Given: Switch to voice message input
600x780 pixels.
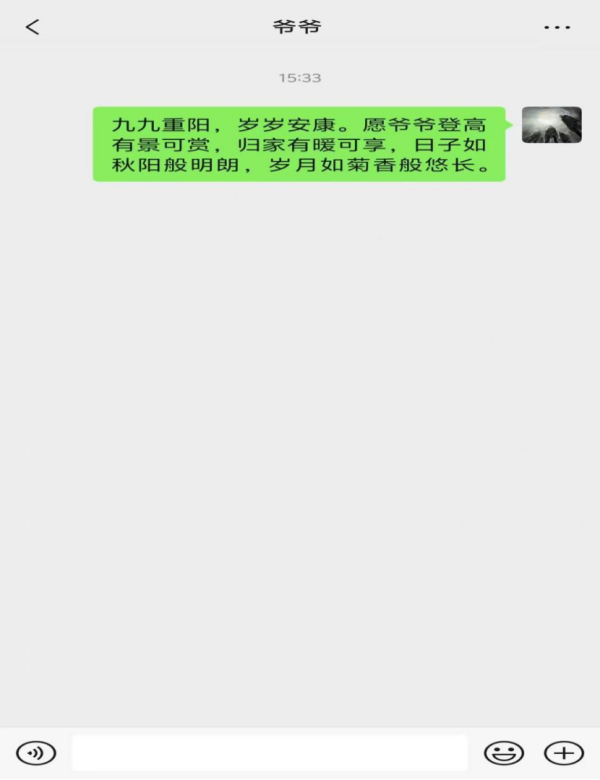Looking at the screenshot, I should [x=36, y=753].
